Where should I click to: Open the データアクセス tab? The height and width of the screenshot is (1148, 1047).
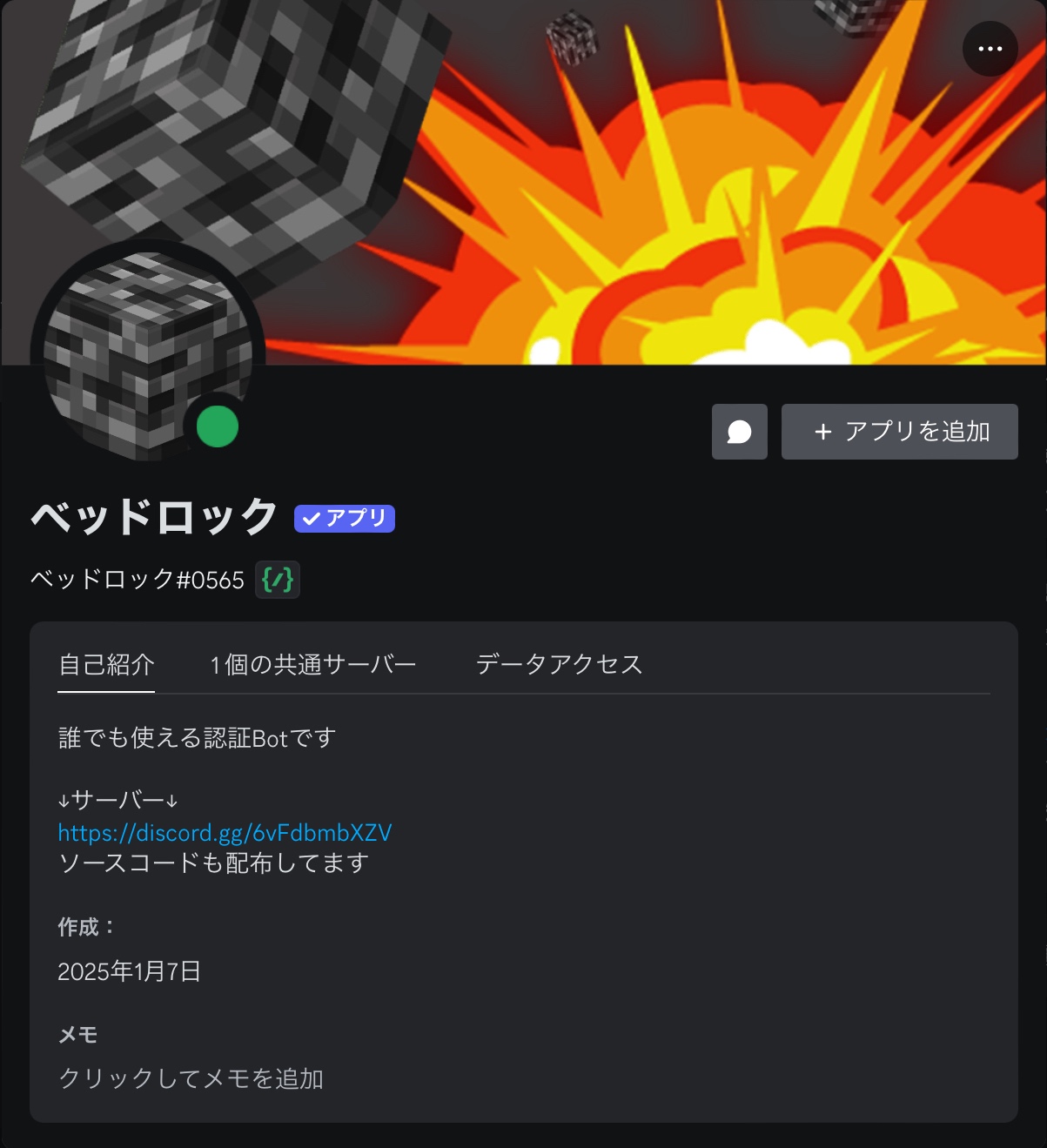559,665
